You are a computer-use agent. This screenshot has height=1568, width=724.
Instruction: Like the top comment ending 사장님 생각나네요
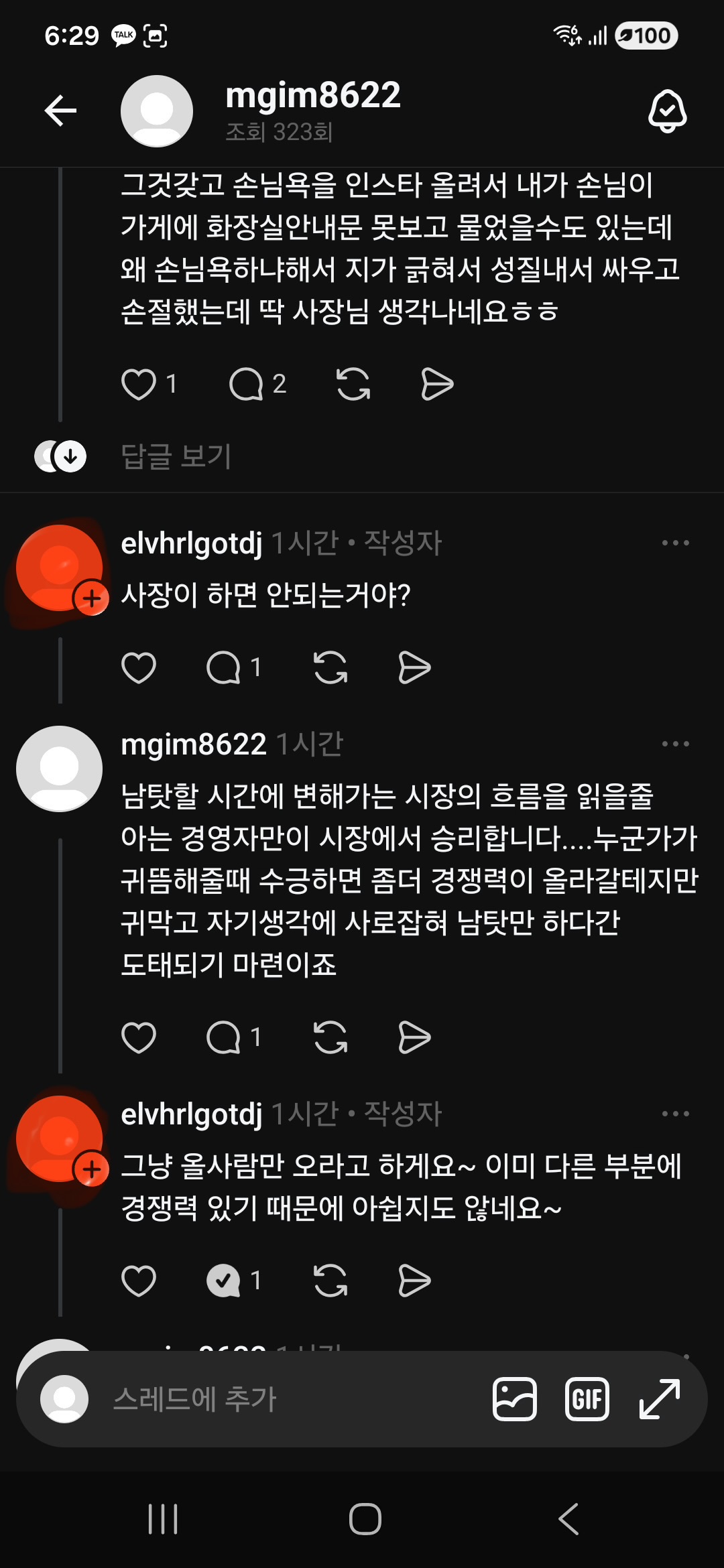(x=139, y=384)
